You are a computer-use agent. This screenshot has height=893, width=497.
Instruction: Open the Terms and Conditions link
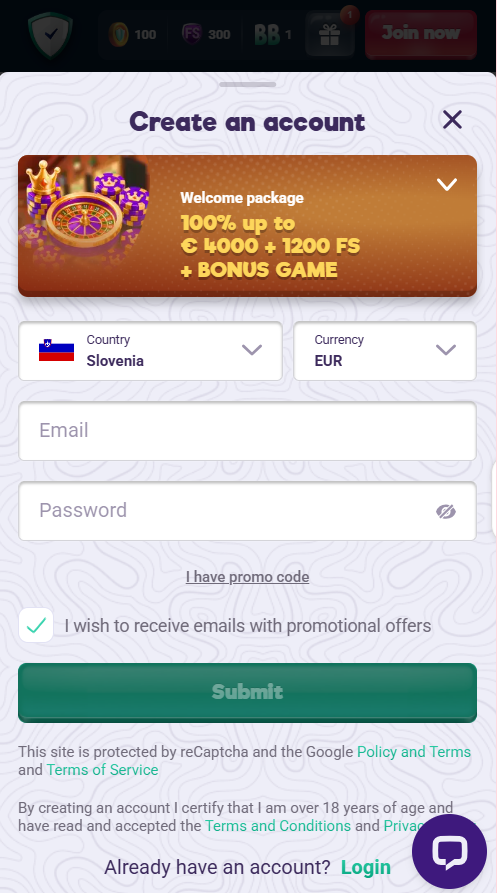(278, 826)
